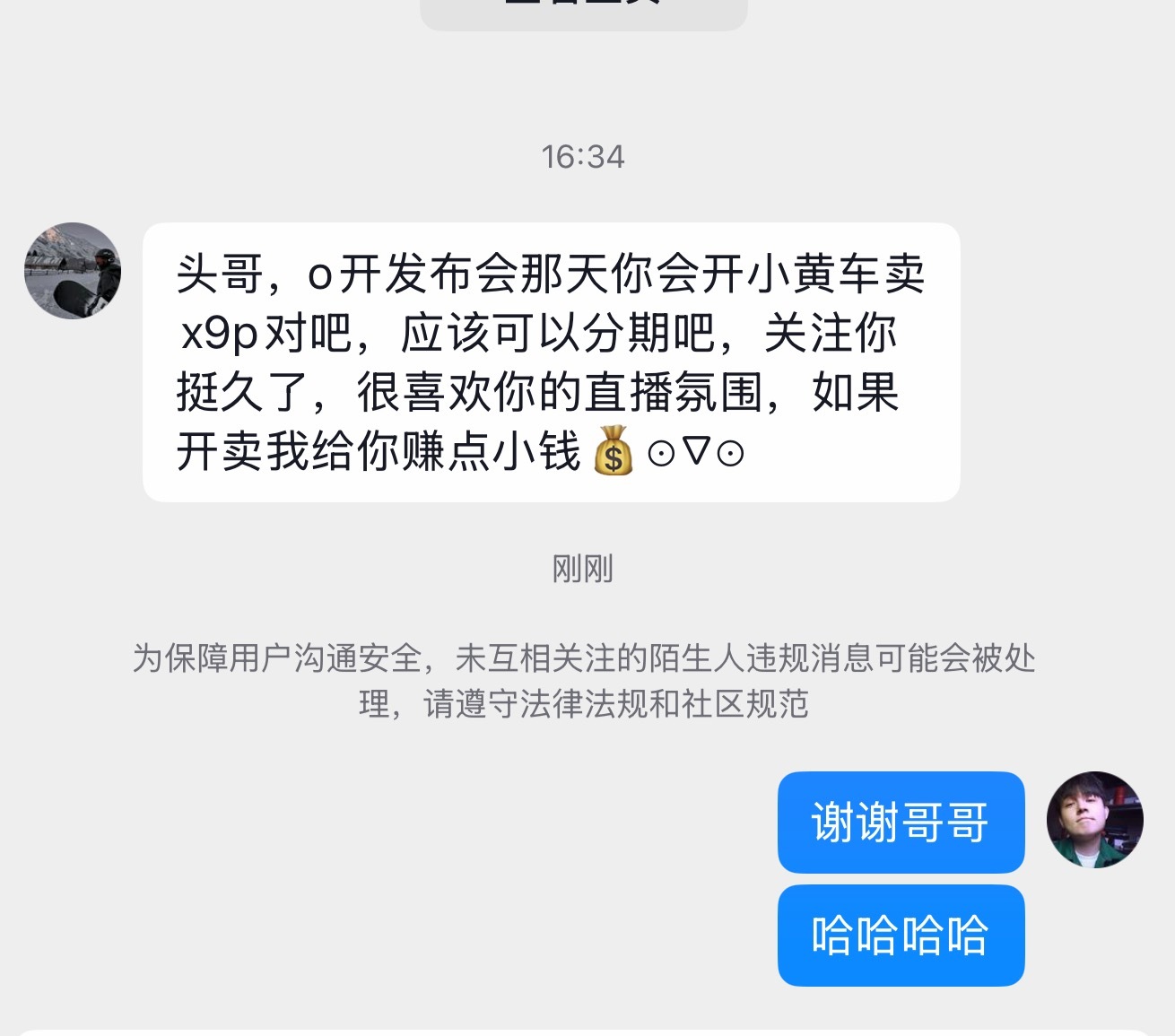Open the snowboarder avatar's profile

pyautogui.click(x=73, y=271)
